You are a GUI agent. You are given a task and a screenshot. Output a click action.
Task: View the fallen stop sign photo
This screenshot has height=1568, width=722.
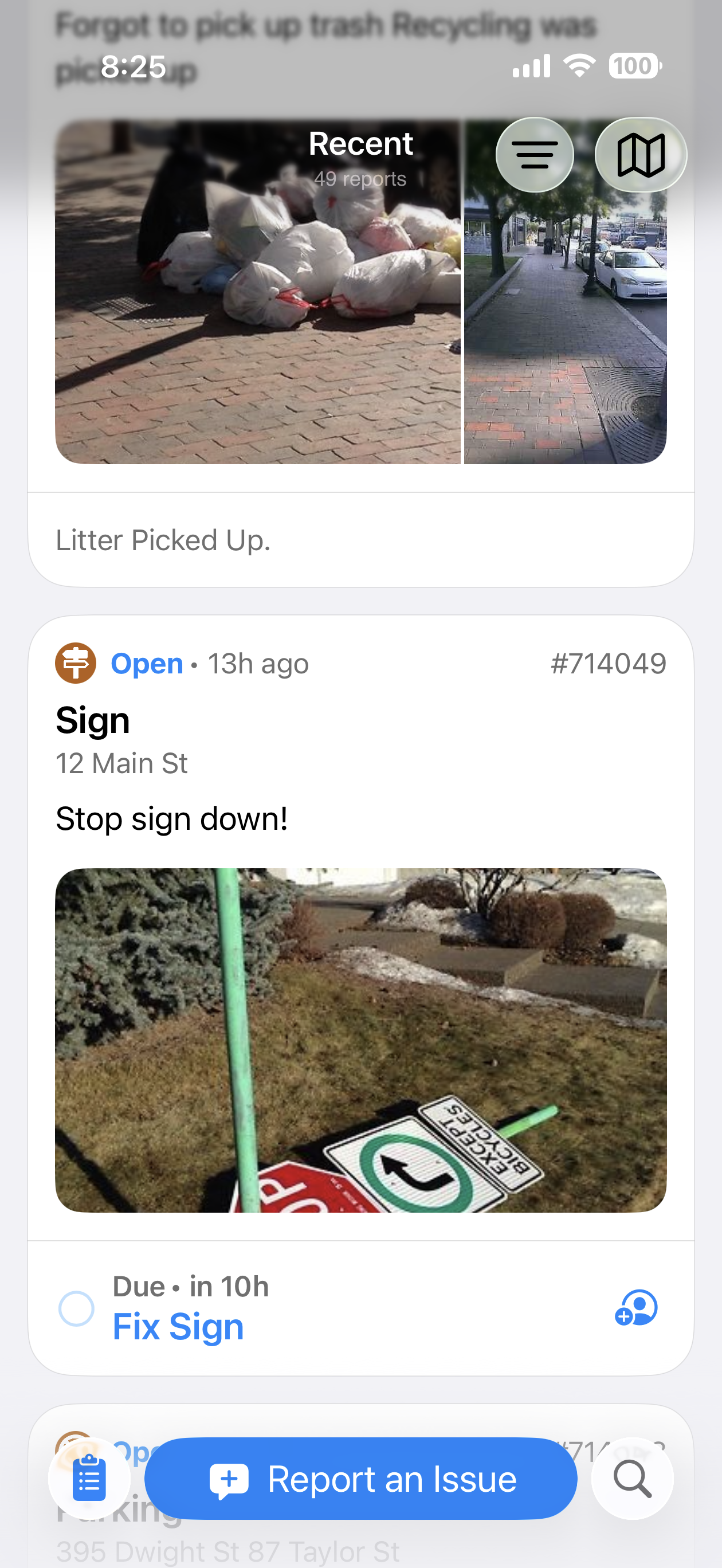(360, 1040)
